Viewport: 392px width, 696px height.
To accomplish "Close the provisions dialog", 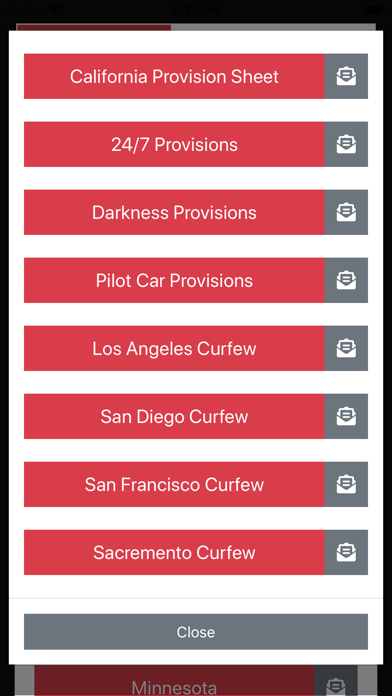I will click(x=196, y=632).
